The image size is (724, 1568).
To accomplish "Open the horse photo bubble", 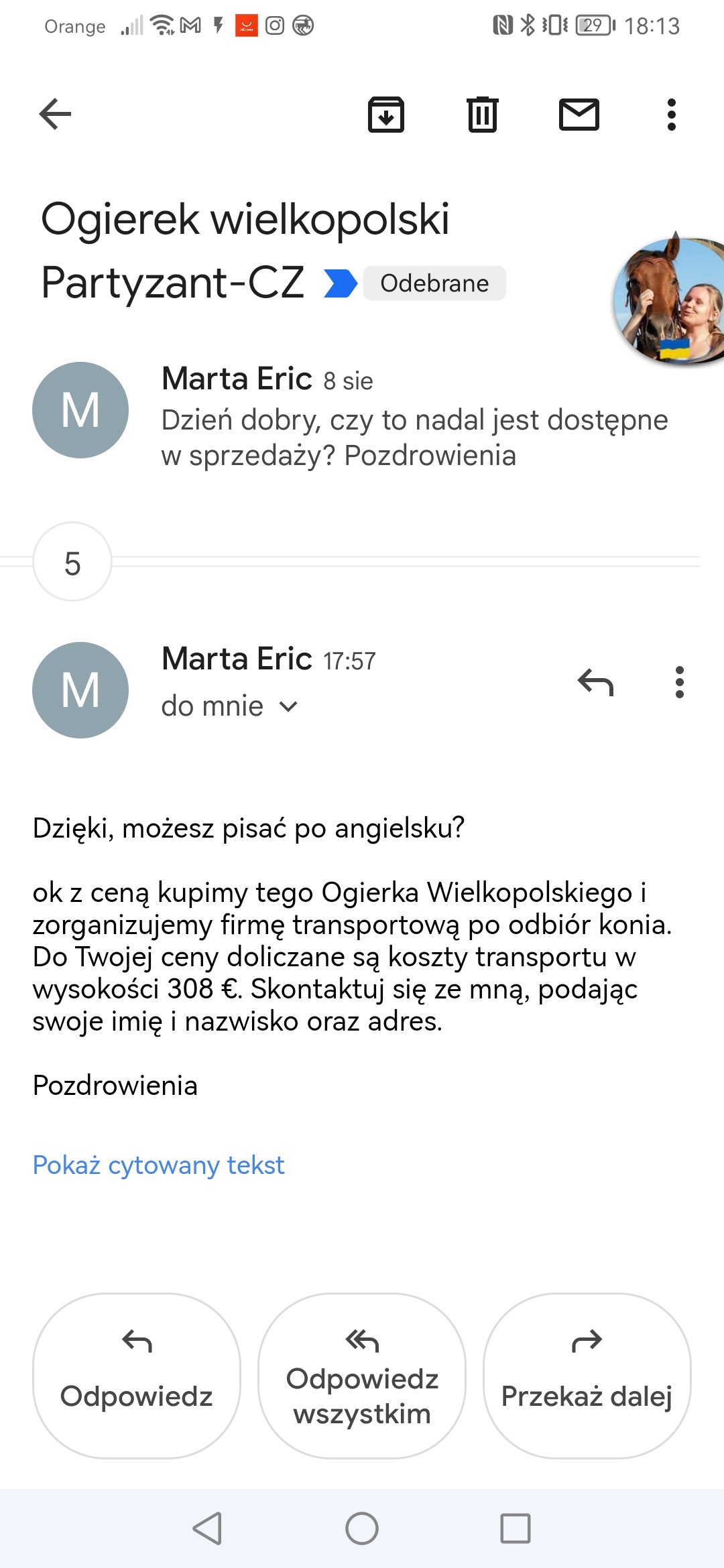I will tap(670, 302).
